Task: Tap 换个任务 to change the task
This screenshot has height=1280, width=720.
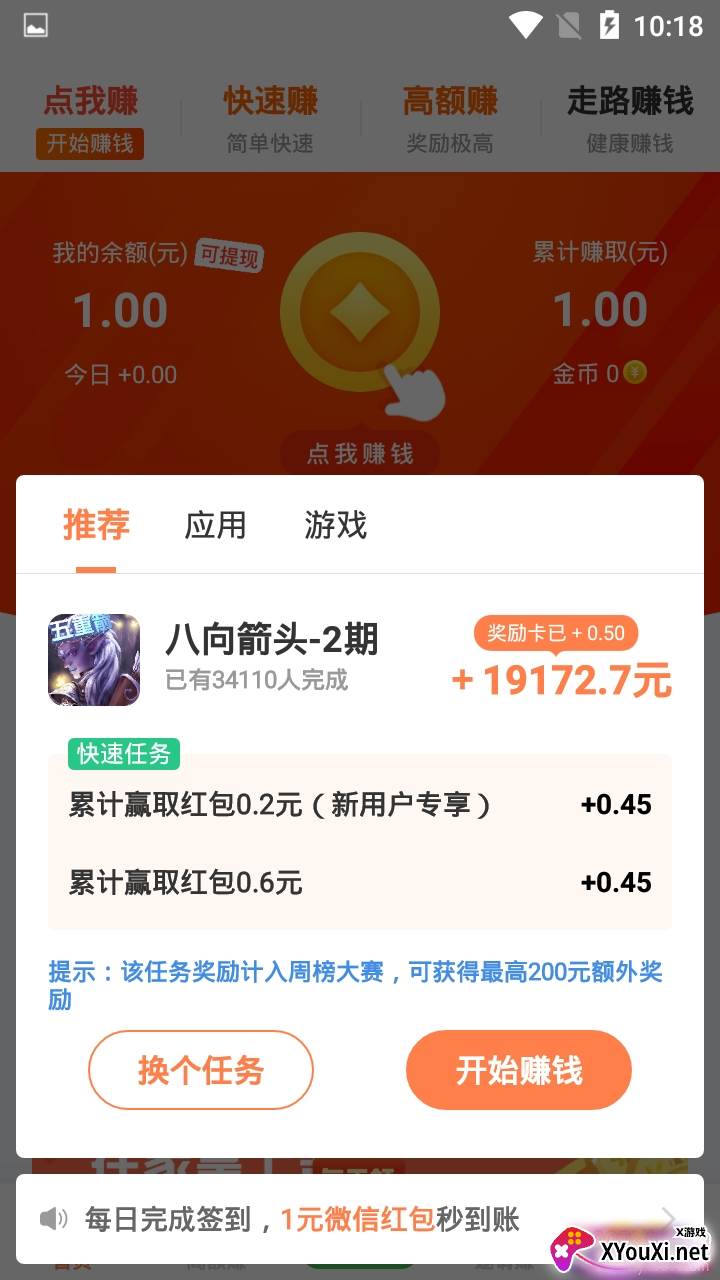Action: (x=201, y=1070)
